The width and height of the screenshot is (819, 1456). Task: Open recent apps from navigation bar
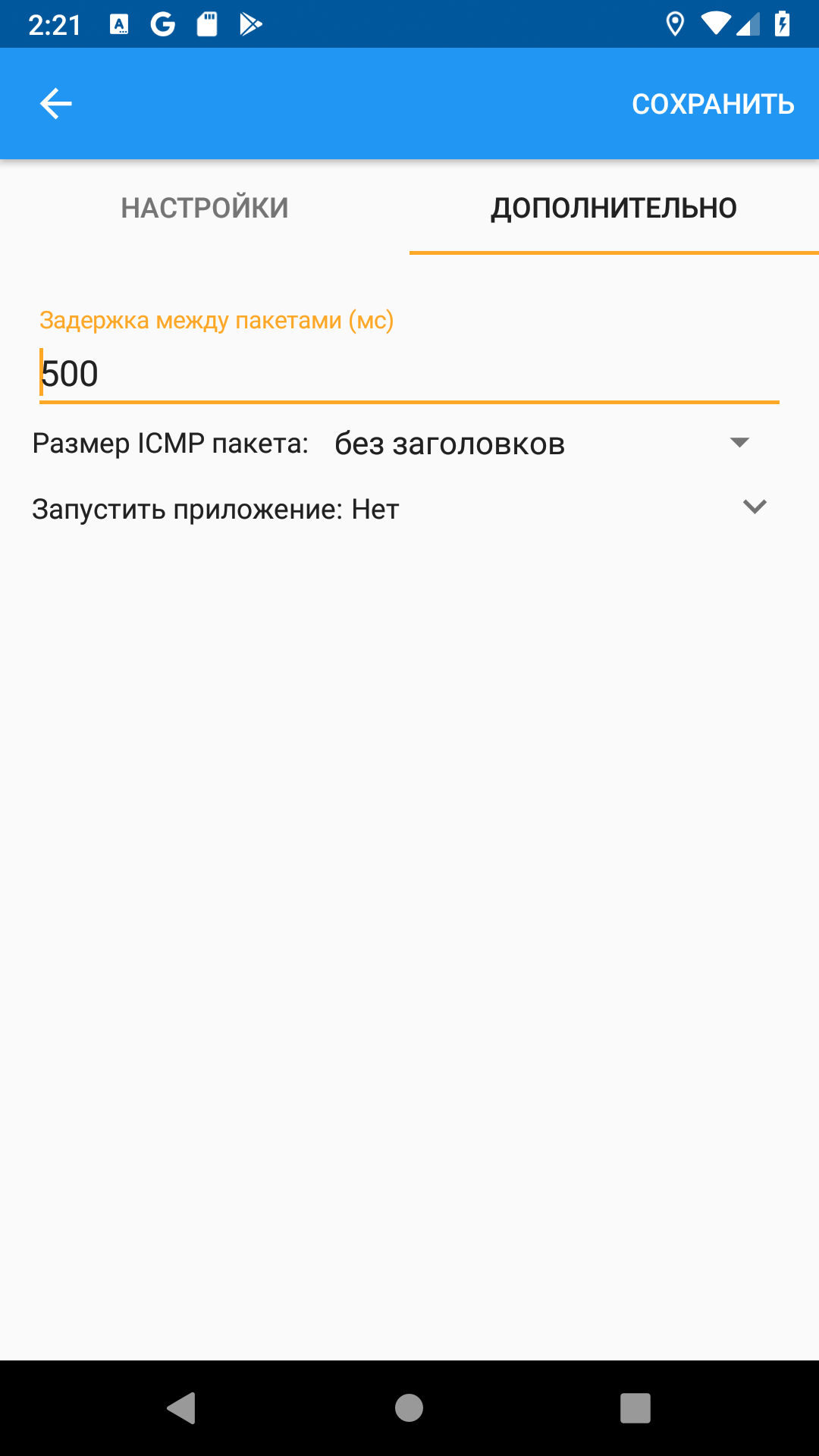(x=635, y=1408)
